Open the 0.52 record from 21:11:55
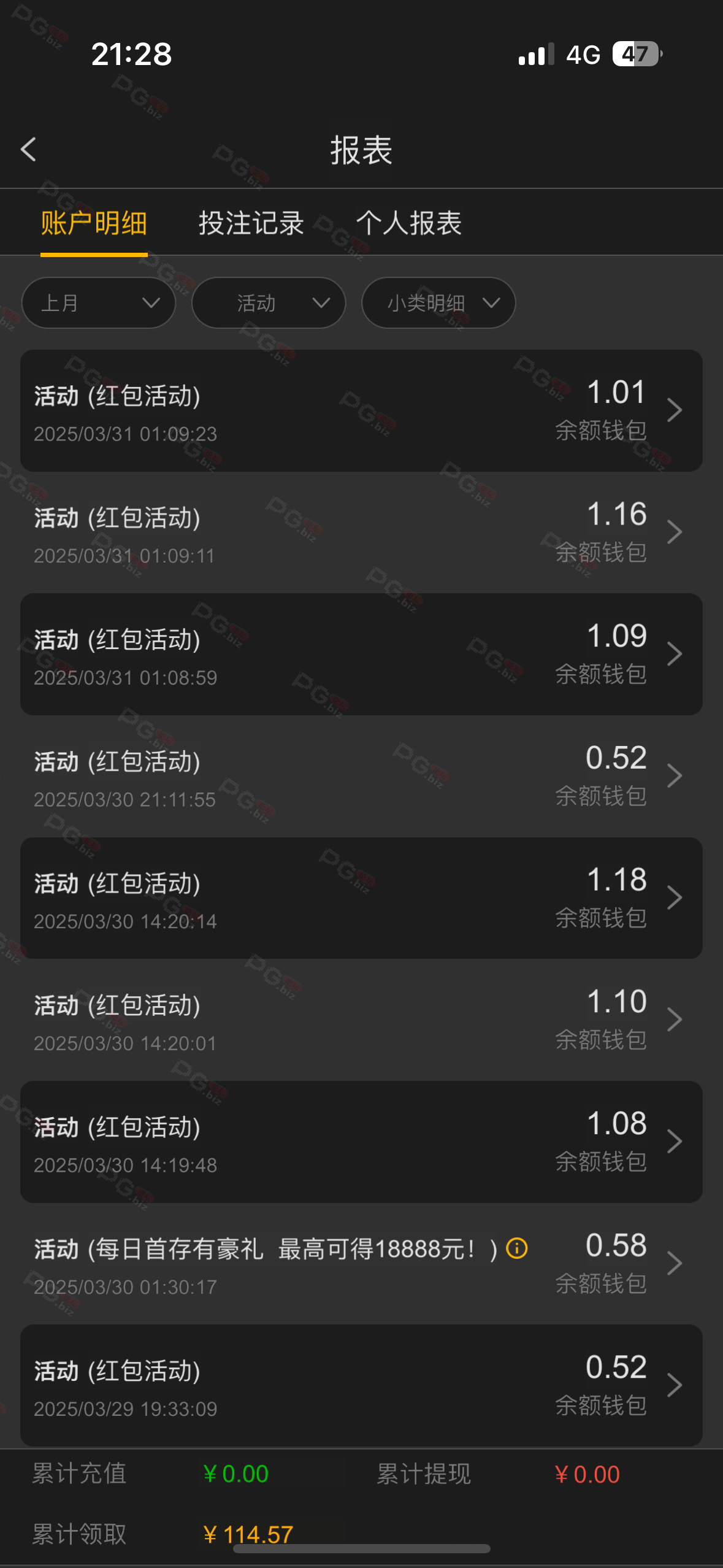The image size is (723, 1568). (361, 776)
